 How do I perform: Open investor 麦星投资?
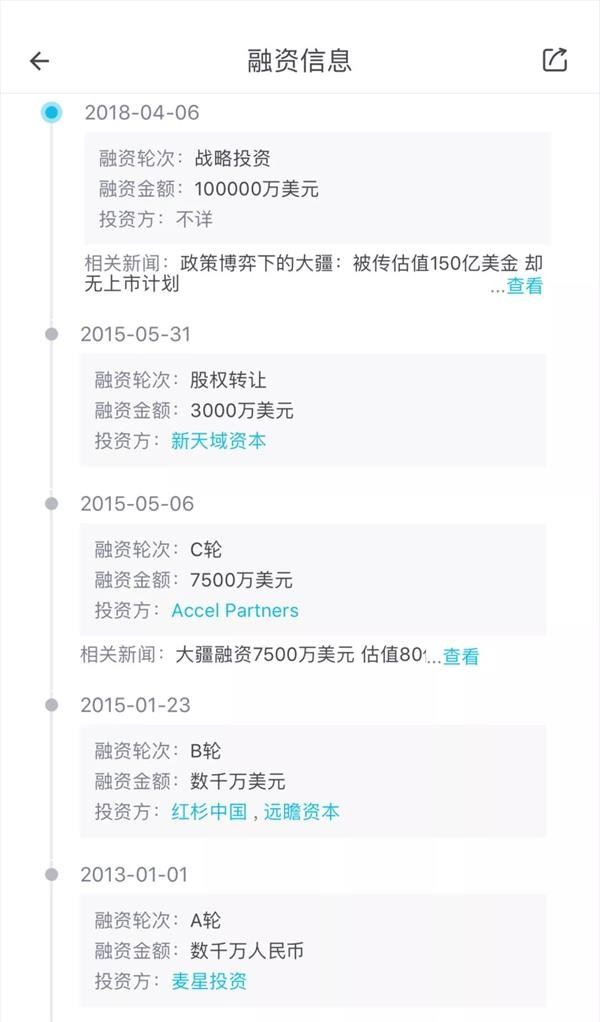point(209,982)
